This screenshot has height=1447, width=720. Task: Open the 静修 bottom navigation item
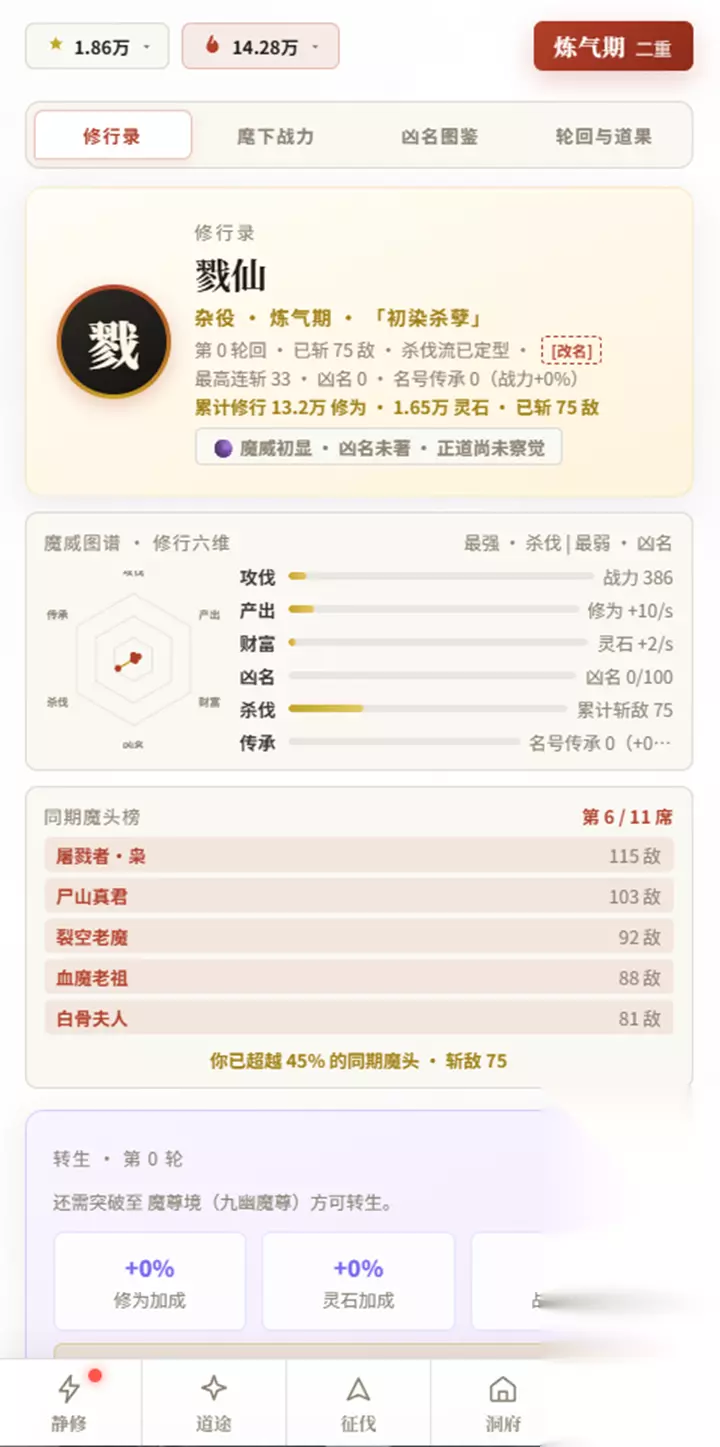point(70,1402)
